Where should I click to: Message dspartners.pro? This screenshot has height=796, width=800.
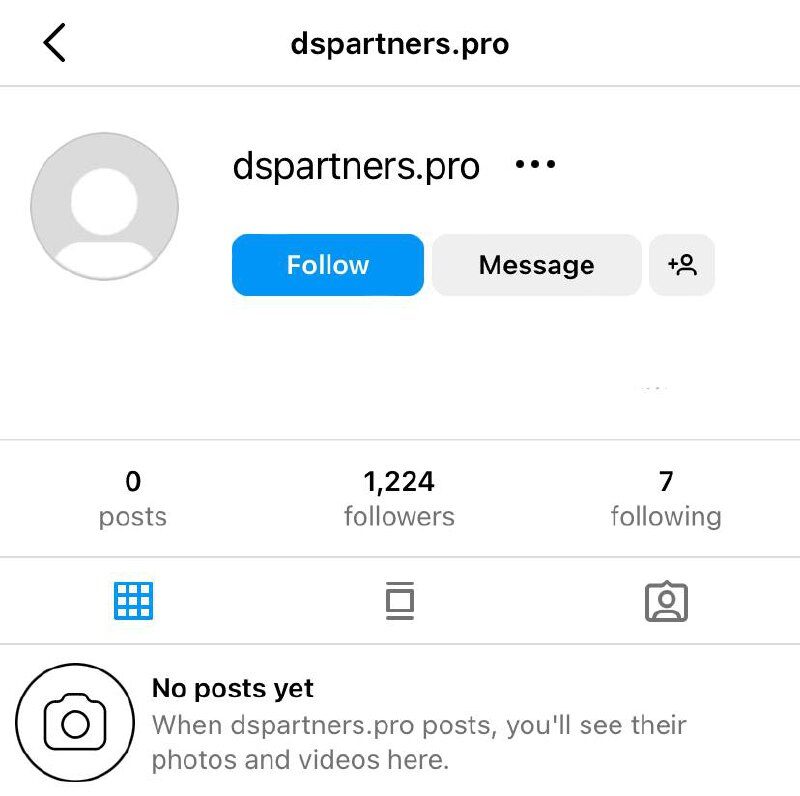(x=536, y=265)
